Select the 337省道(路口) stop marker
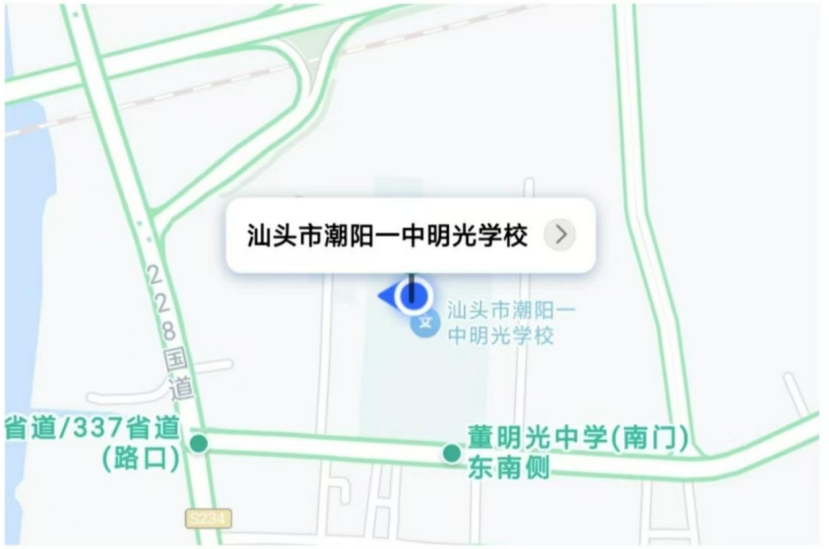This screenshot has width=829, height=549. tap(199, 443)
